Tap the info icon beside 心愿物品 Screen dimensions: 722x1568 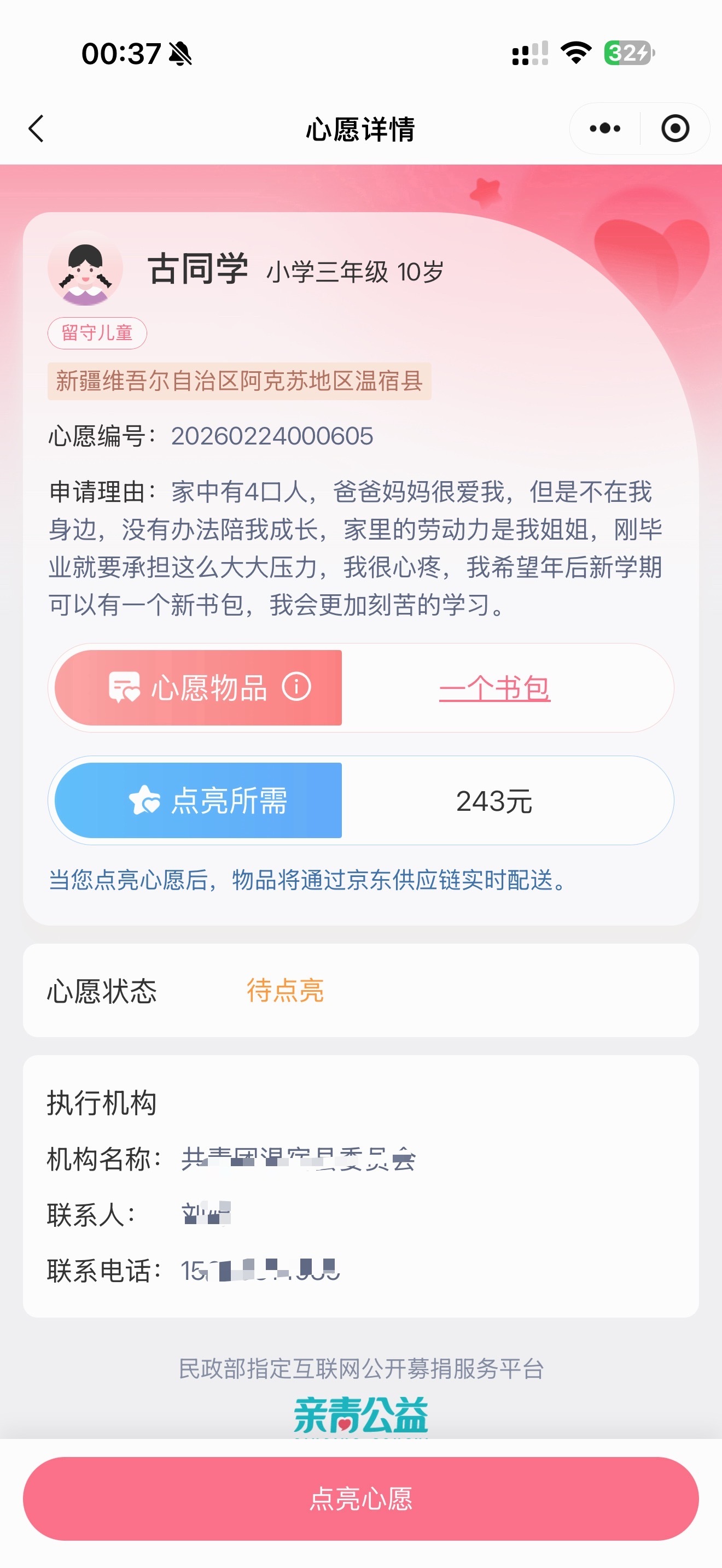click(296, 687)
